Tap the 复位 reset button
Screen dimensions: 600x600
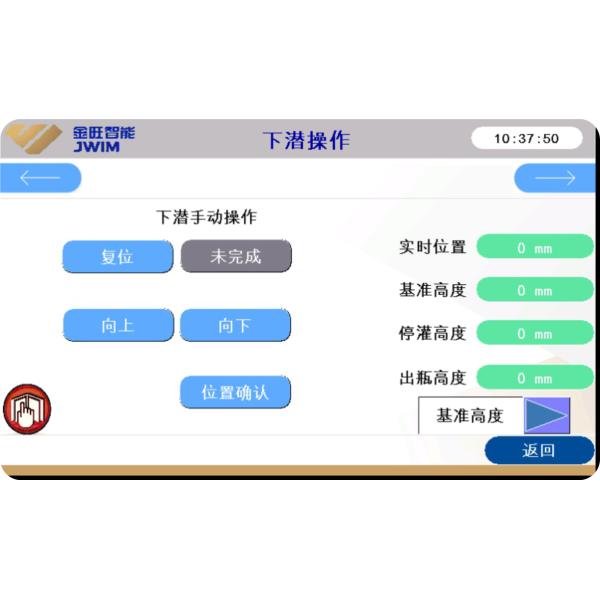(x=117, y=256)
